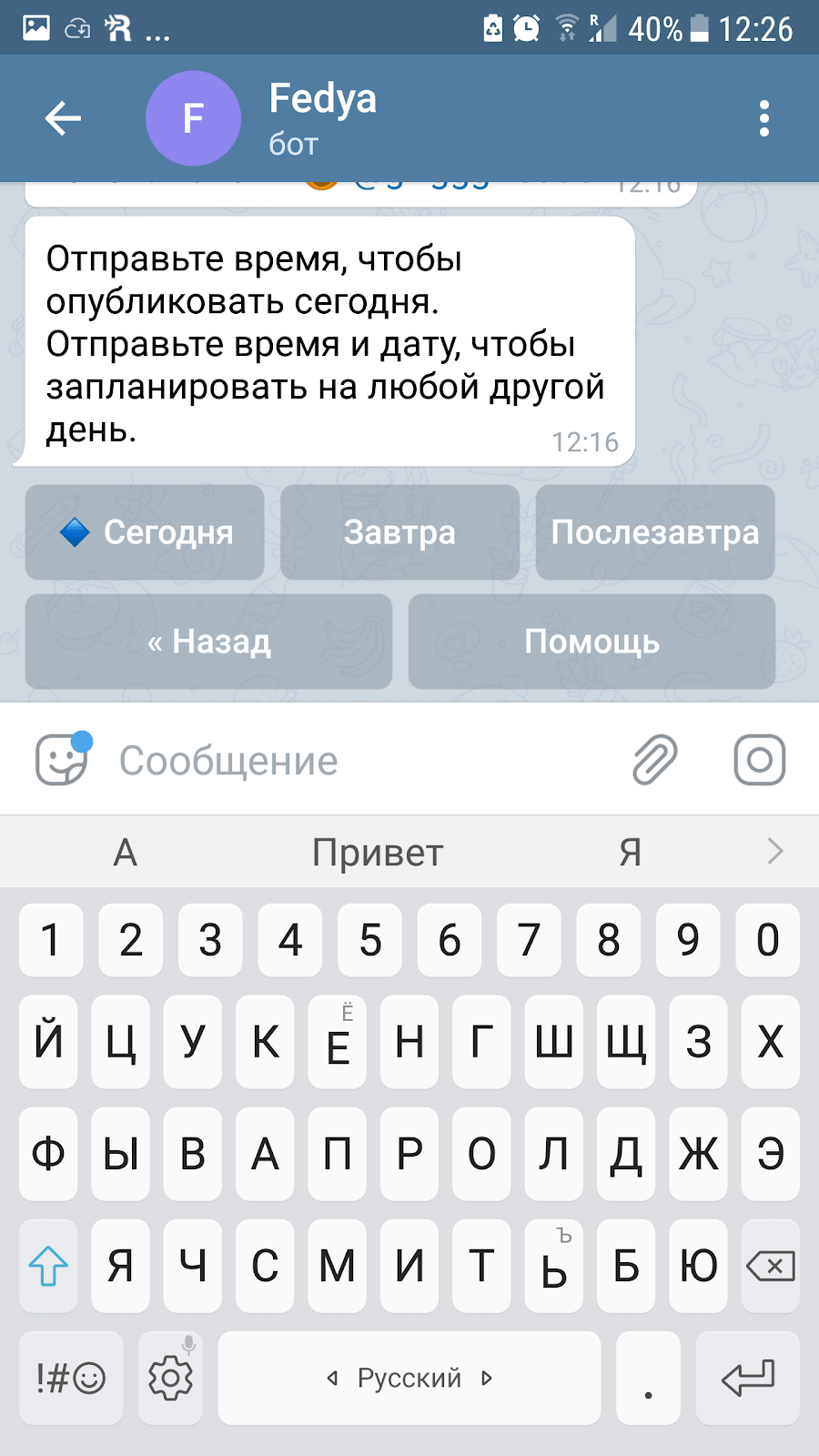Tap the « Назад button
The width and height of the screenshot is (819, 1456).
[x=208, y=642]
